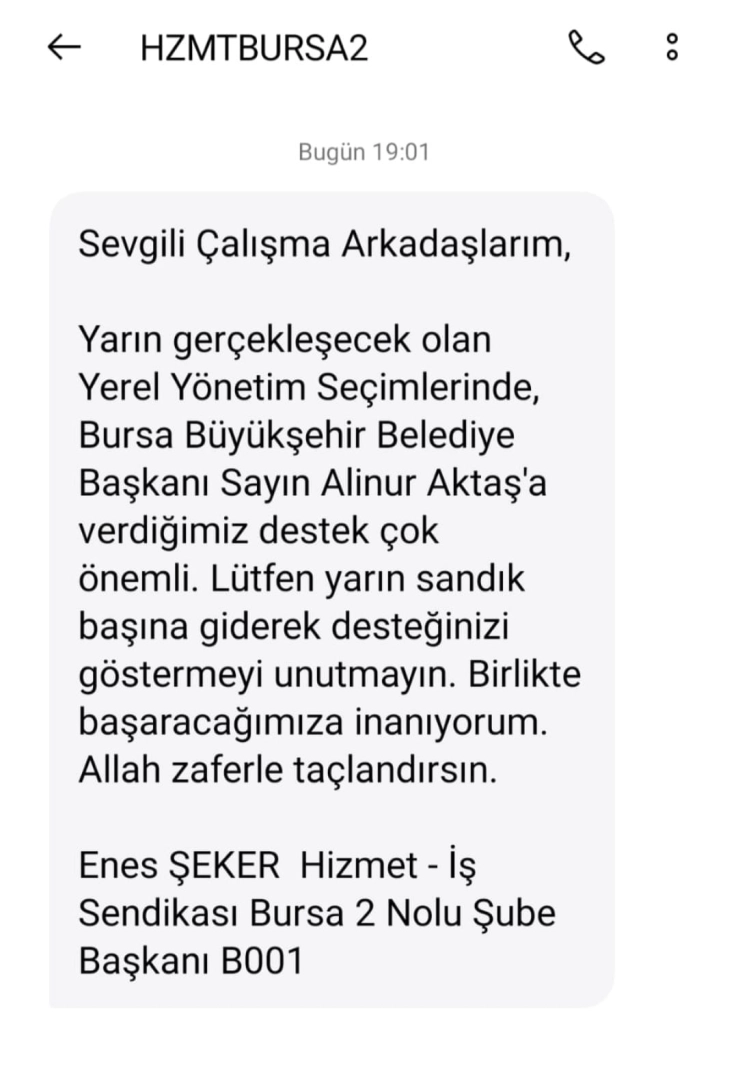Go back from the HZMTBURSA2 conversation
Image resolution: width=738 pixels, height=1080 pixels.
pyautogui.click(x=64, y=47)
